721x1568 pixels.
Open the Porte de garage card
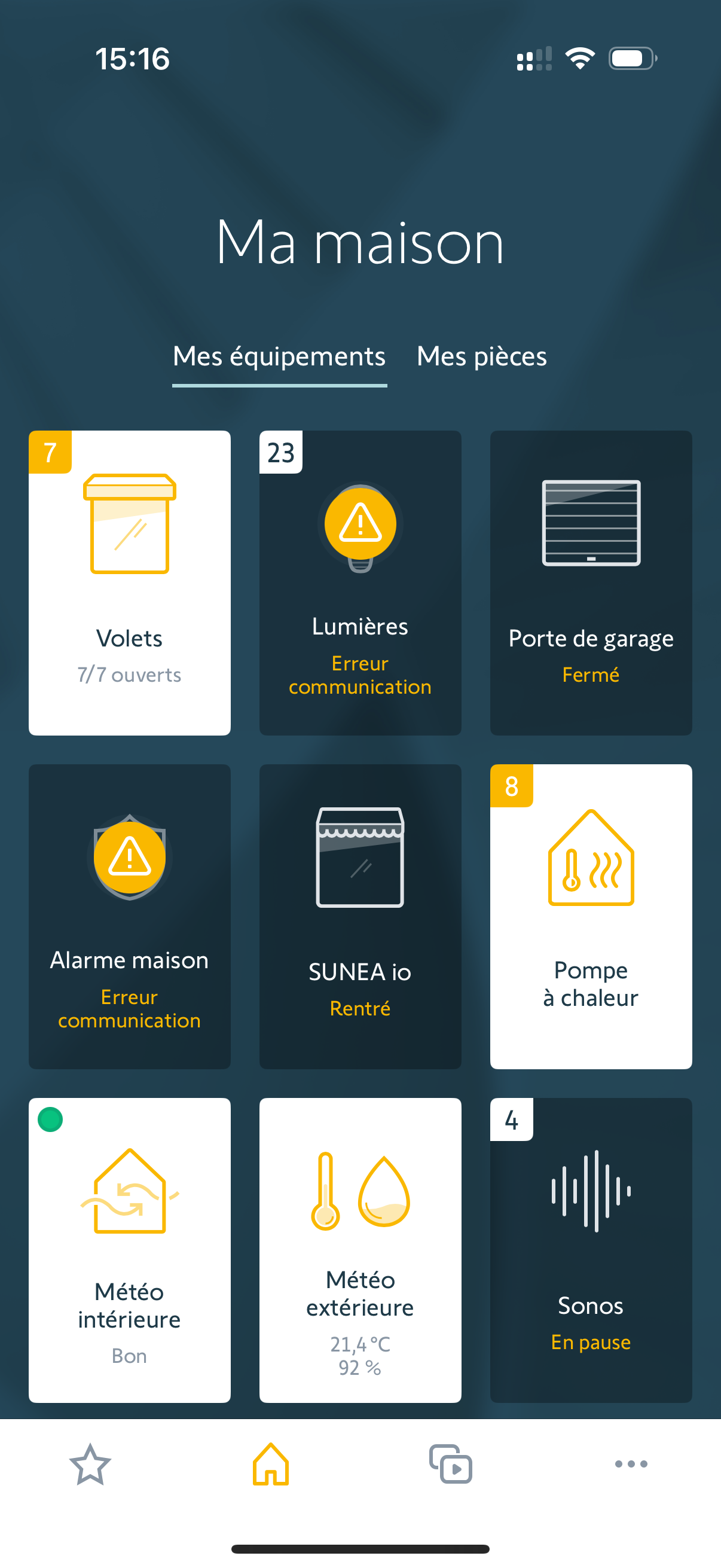coord(591,582)
